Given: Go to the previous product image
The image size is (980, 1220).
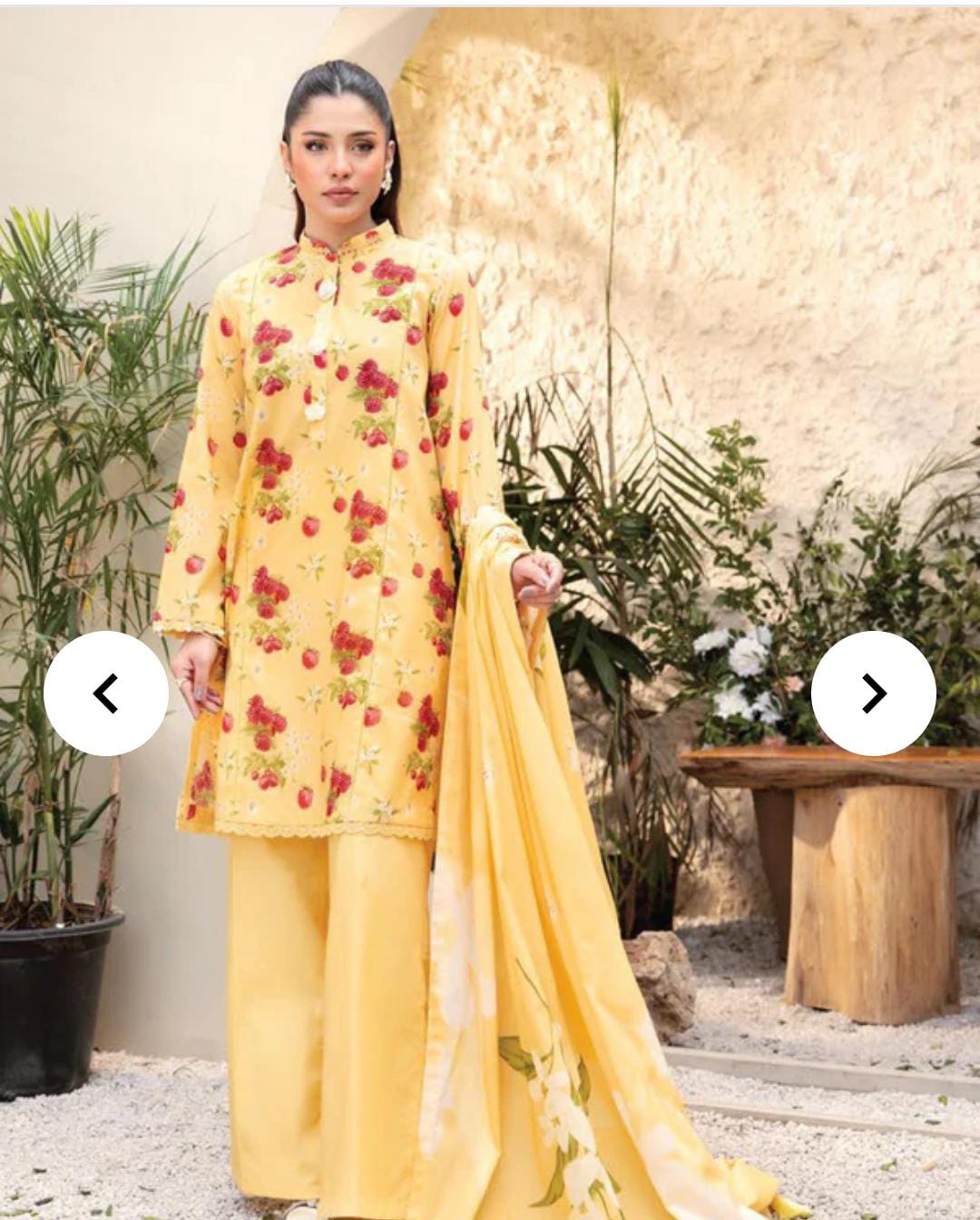Looking at the screenshot, I should coord(106,694).
